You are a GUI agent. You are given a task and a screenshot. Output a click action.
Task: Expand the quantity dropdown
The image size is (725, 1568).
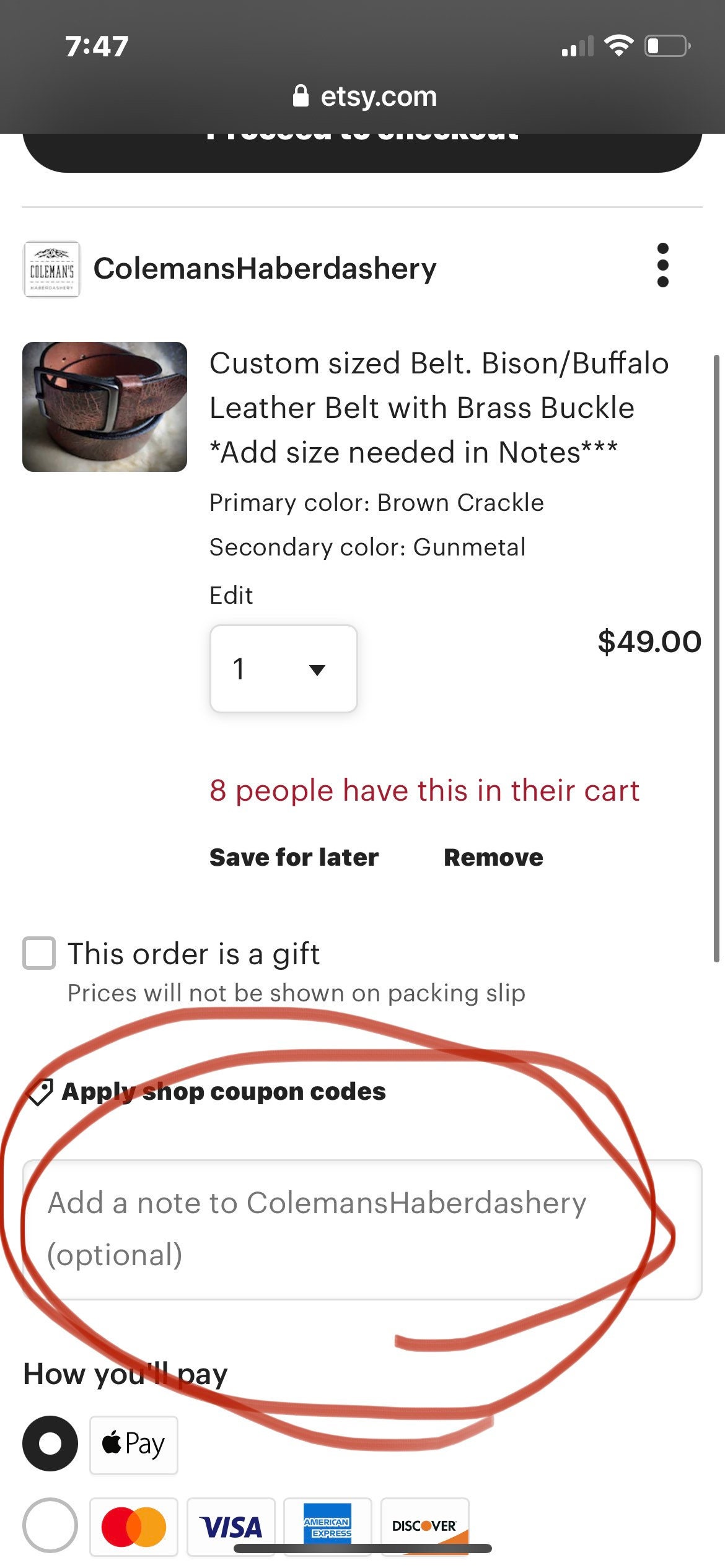click(283, 669)
